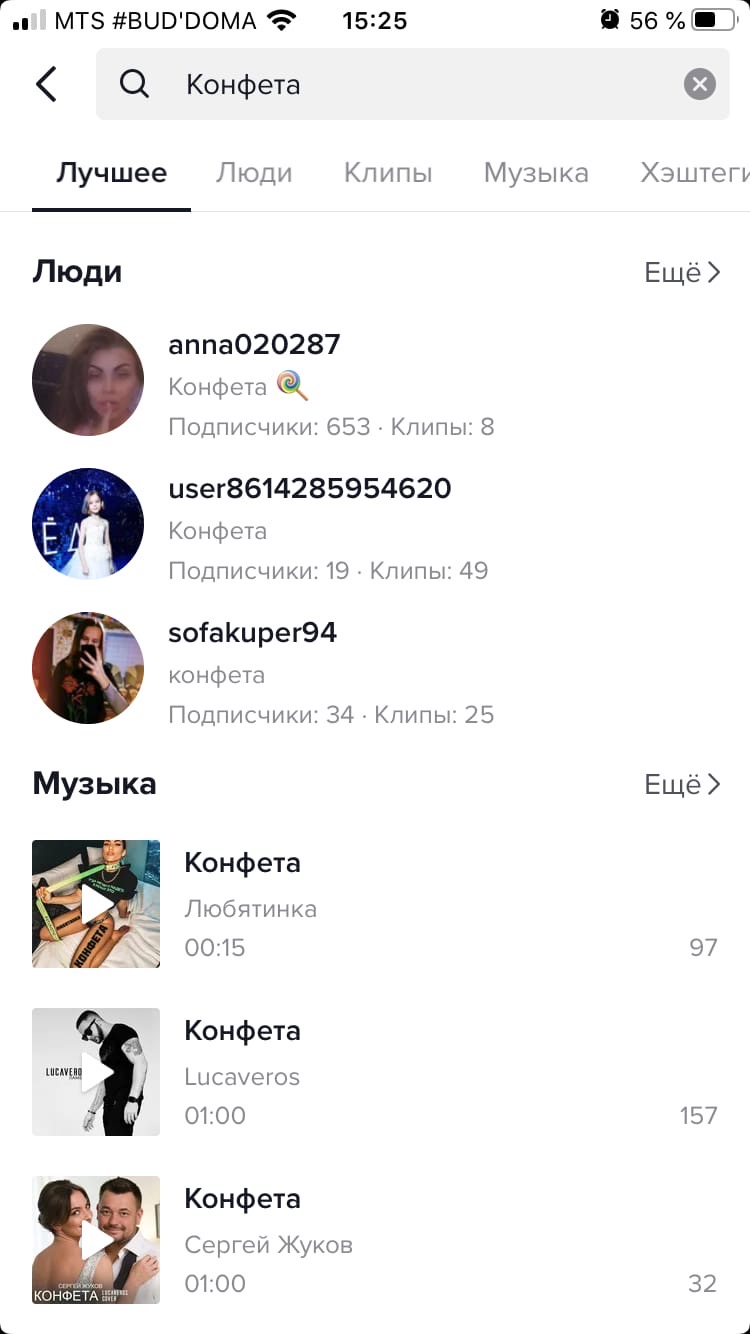The width and height of the screenshot is (750, 1334).
Task: Switch to the Клипы tab
Action: [388, 173]
